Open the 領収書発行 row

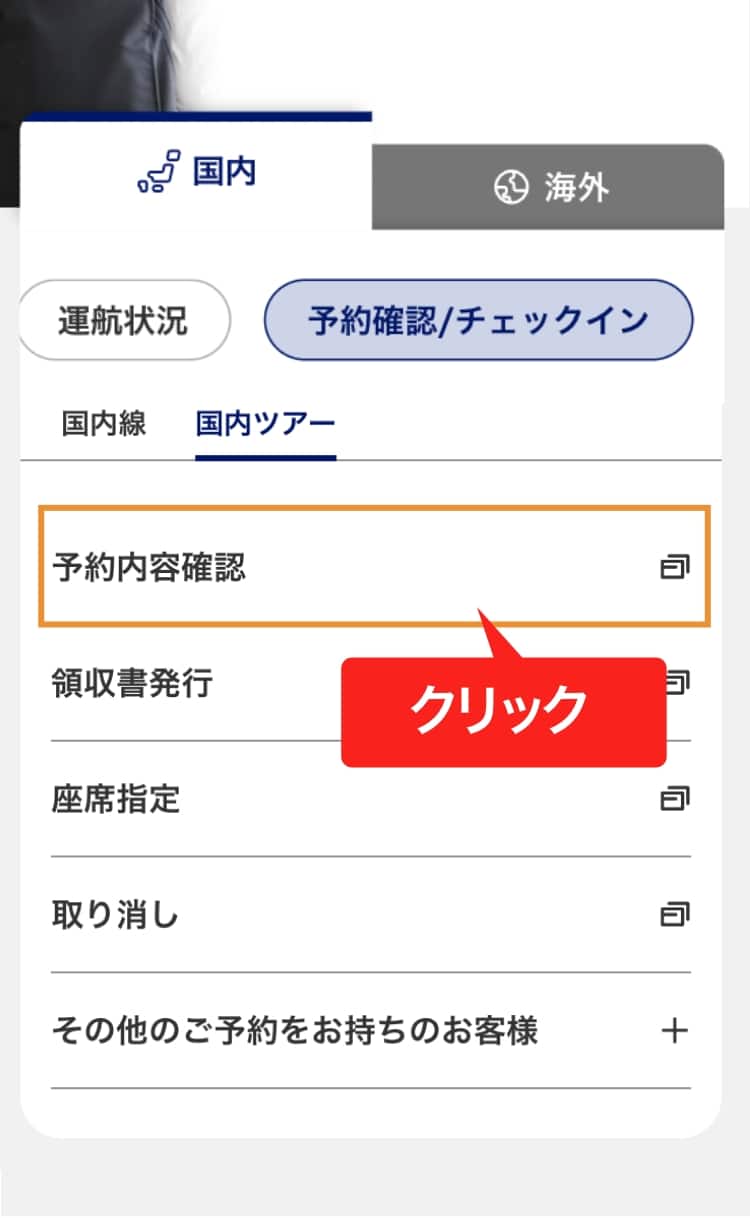click(x=190, y=684)
